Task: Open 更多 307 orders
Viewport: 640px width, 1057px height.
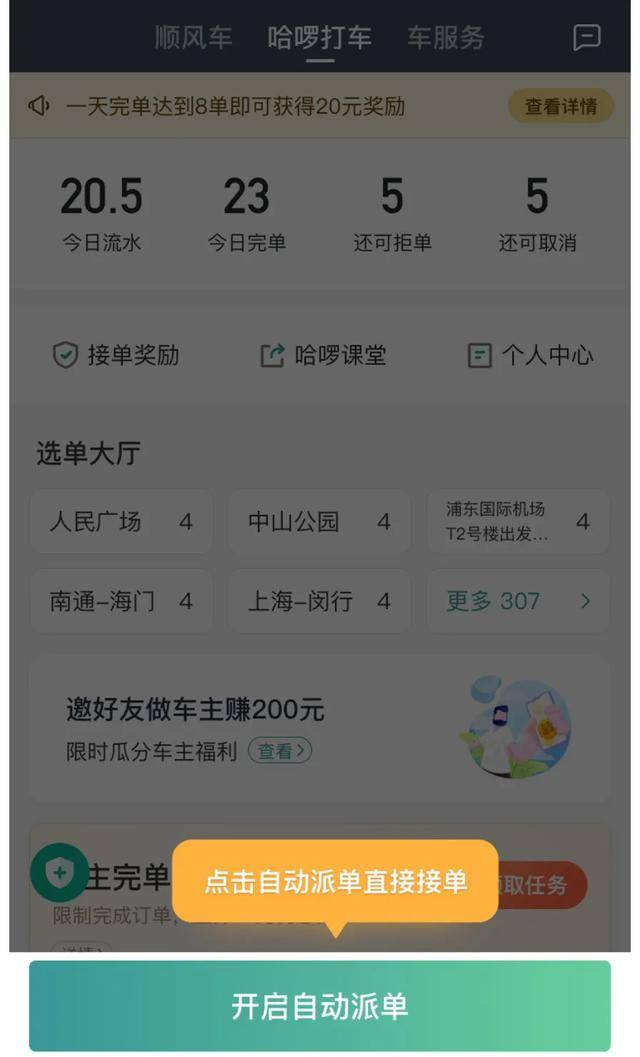Action: pos(517,601)
